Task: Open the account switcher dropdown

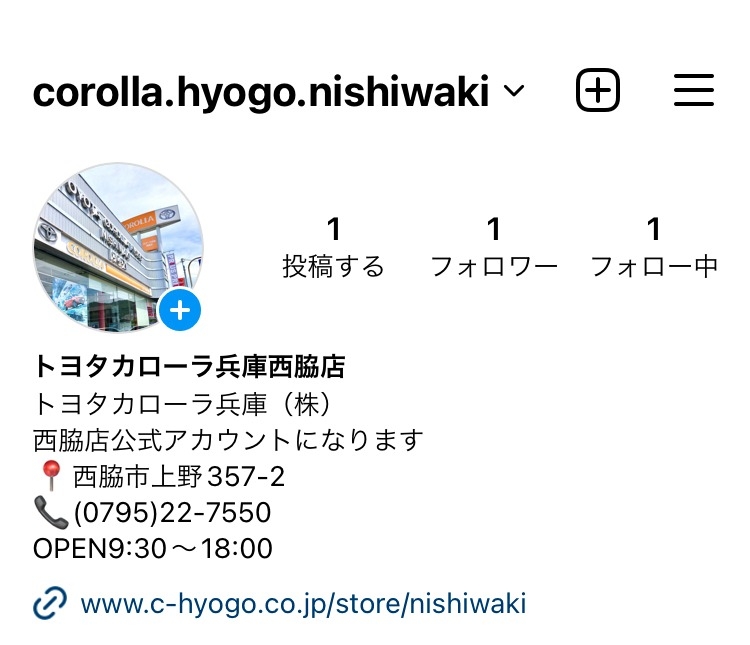Action: pos(514,91)
